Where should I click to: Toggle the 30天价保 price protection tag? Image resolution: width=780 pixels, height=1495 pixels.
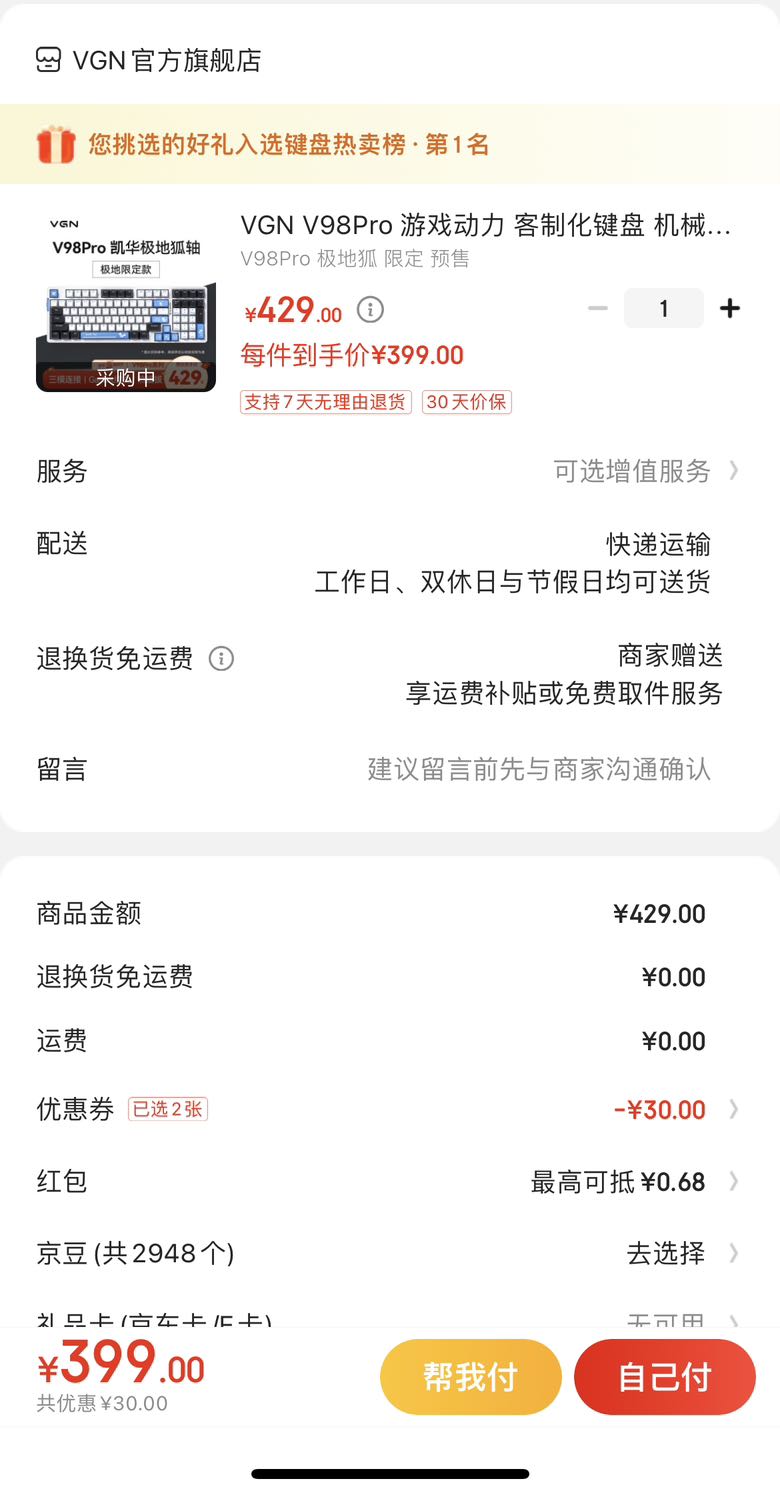(x=466, y=402)
